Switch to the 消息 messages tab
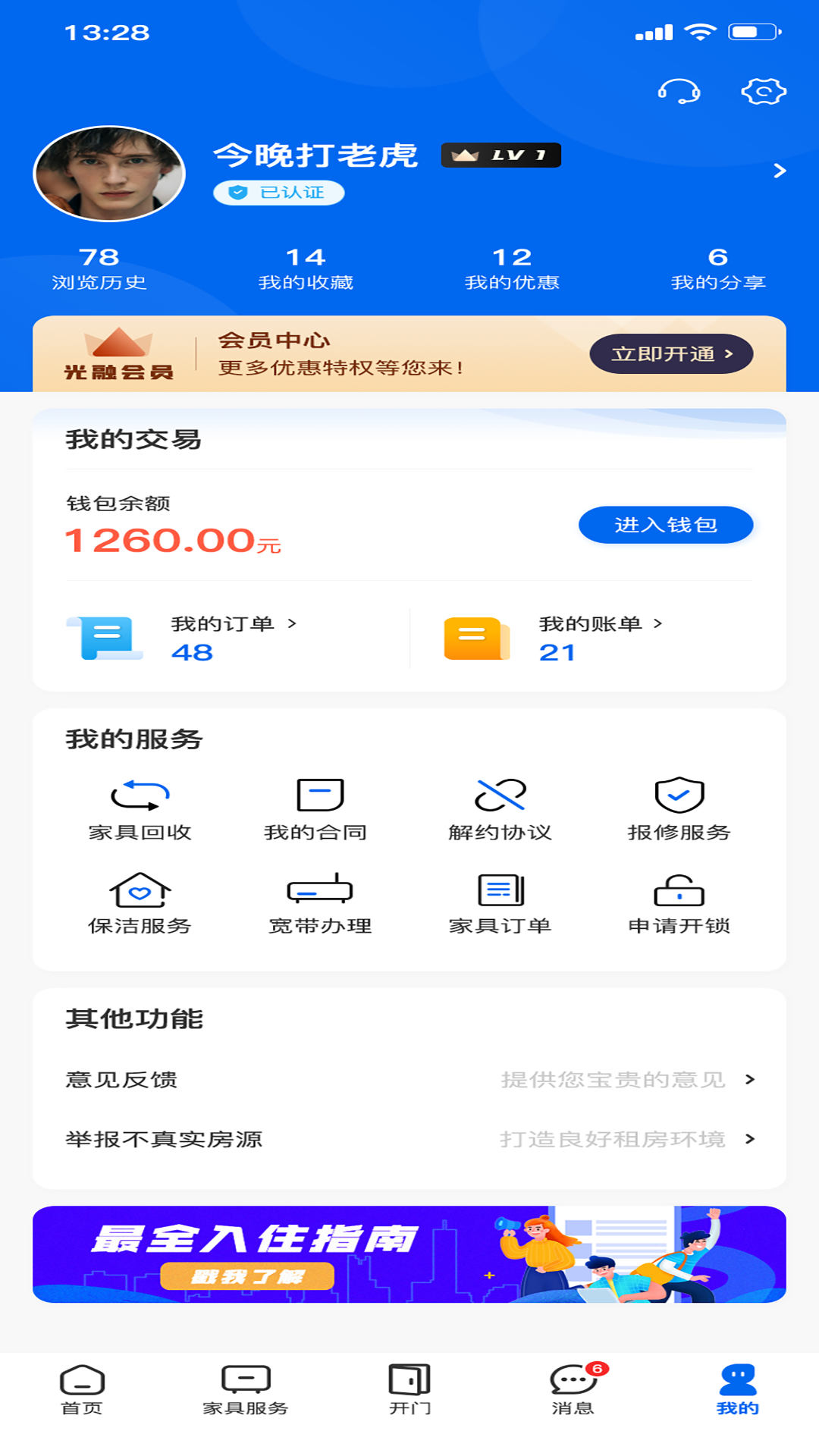819x1456 pixels. [573, 1390]
